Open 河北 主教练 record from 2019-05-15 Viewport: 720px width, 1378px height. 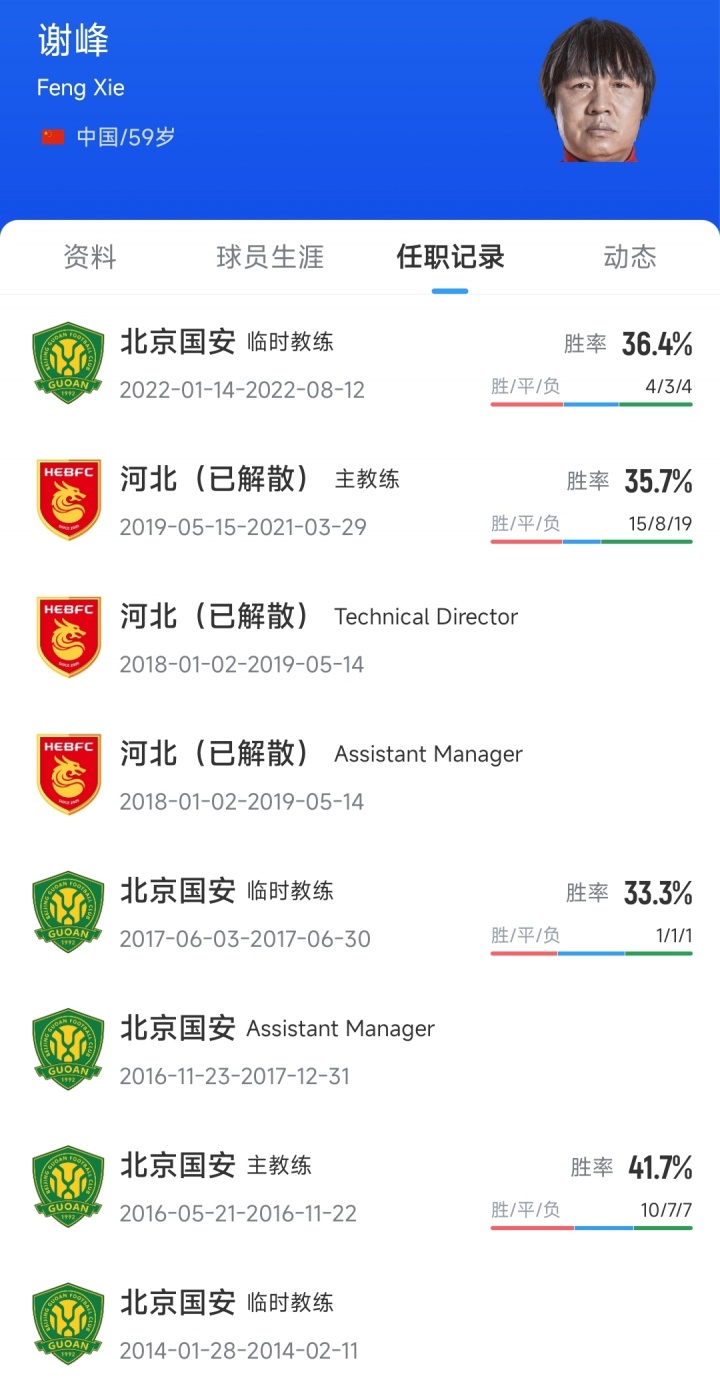[x=360, y=501]
